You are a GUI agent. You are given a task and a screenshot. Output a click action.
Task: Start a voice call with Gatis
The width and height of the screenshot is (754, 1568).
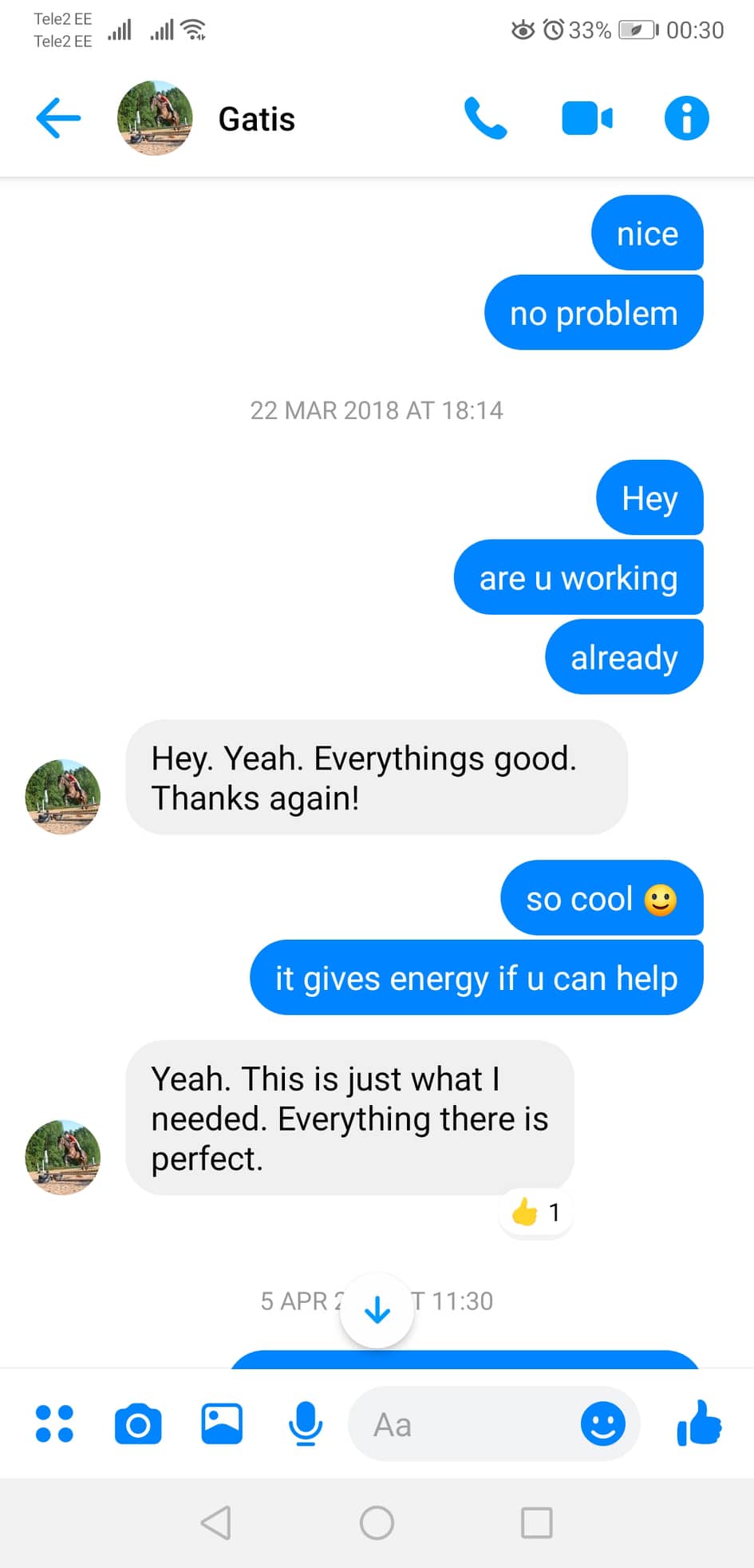(485, 118)
